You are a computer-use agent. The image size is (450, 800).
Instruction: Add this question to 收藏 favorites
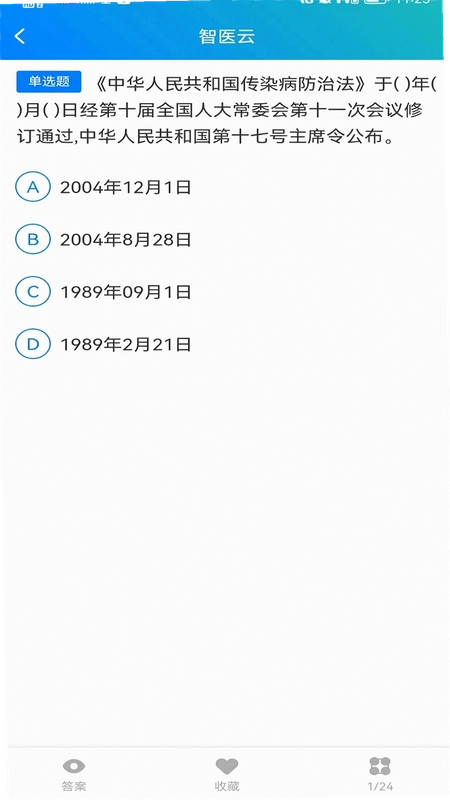coord(227,774)
